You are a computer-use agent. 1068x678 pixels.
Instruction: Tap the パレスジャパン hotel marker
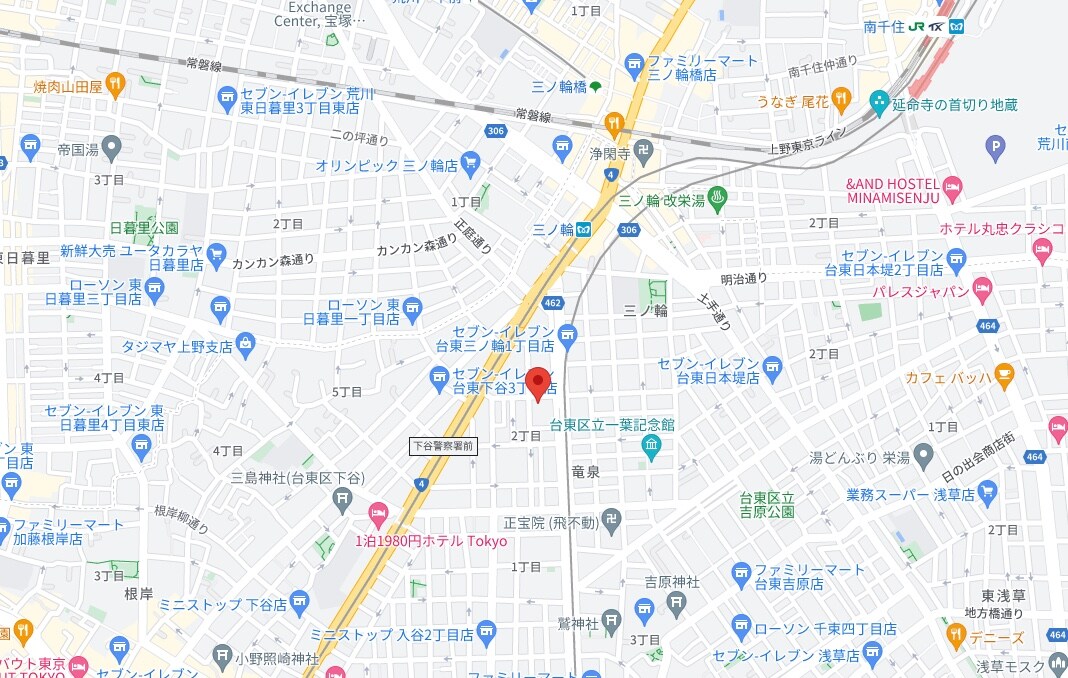tap(982, 292)
